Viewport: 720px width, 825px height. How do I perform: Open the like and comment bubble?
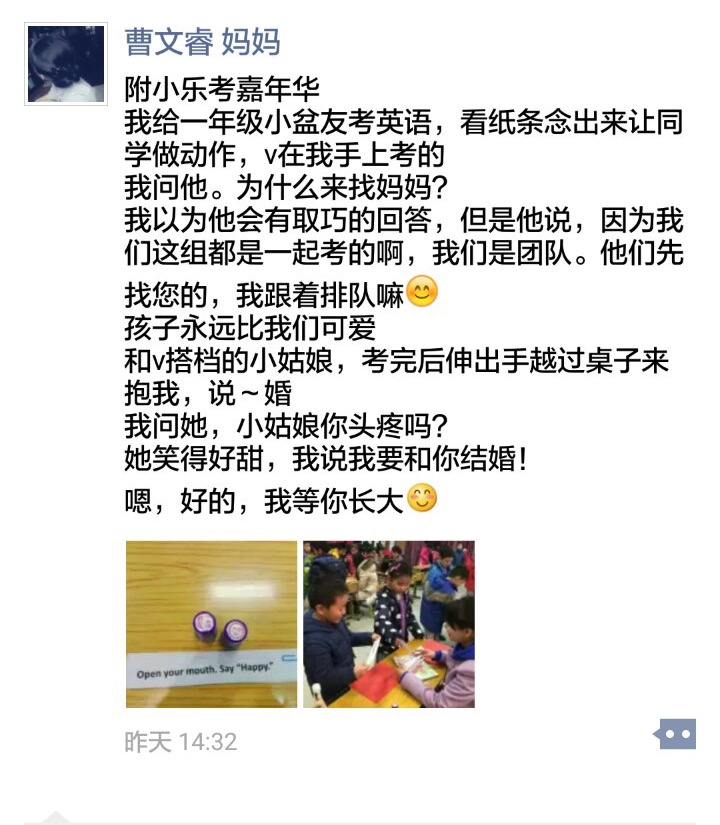pyautogui.click(x=675, y=735)
